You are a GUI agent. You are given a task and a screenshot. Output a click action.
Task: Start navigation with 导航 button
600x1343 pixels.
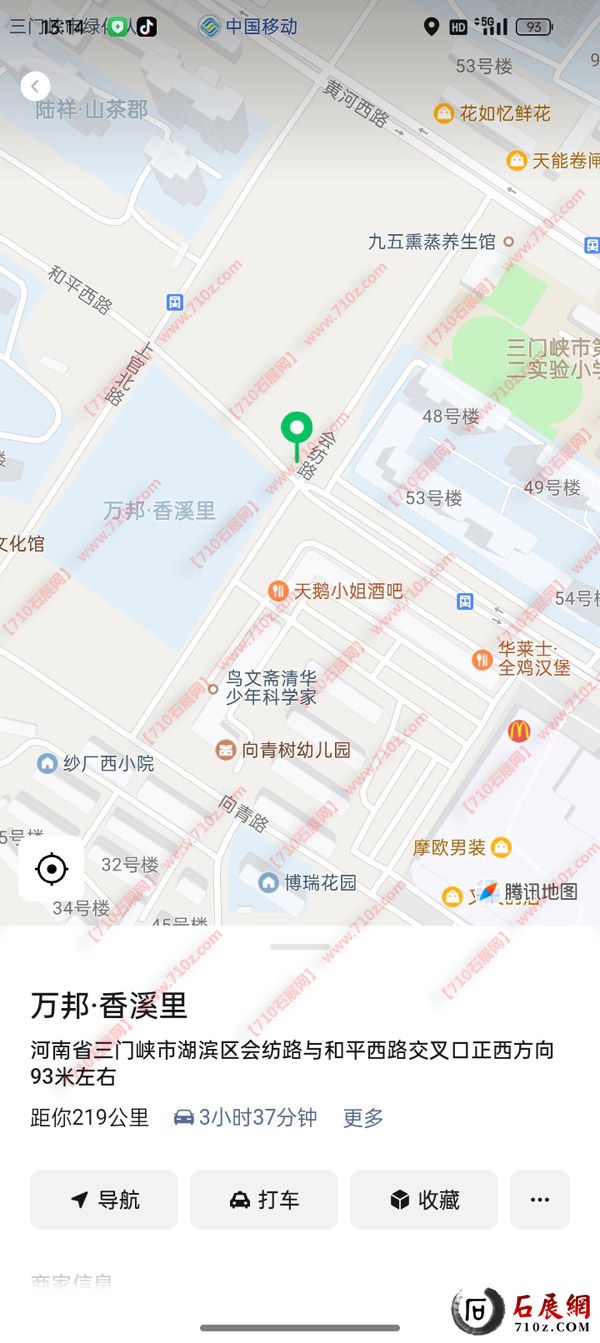point(104,1199)
